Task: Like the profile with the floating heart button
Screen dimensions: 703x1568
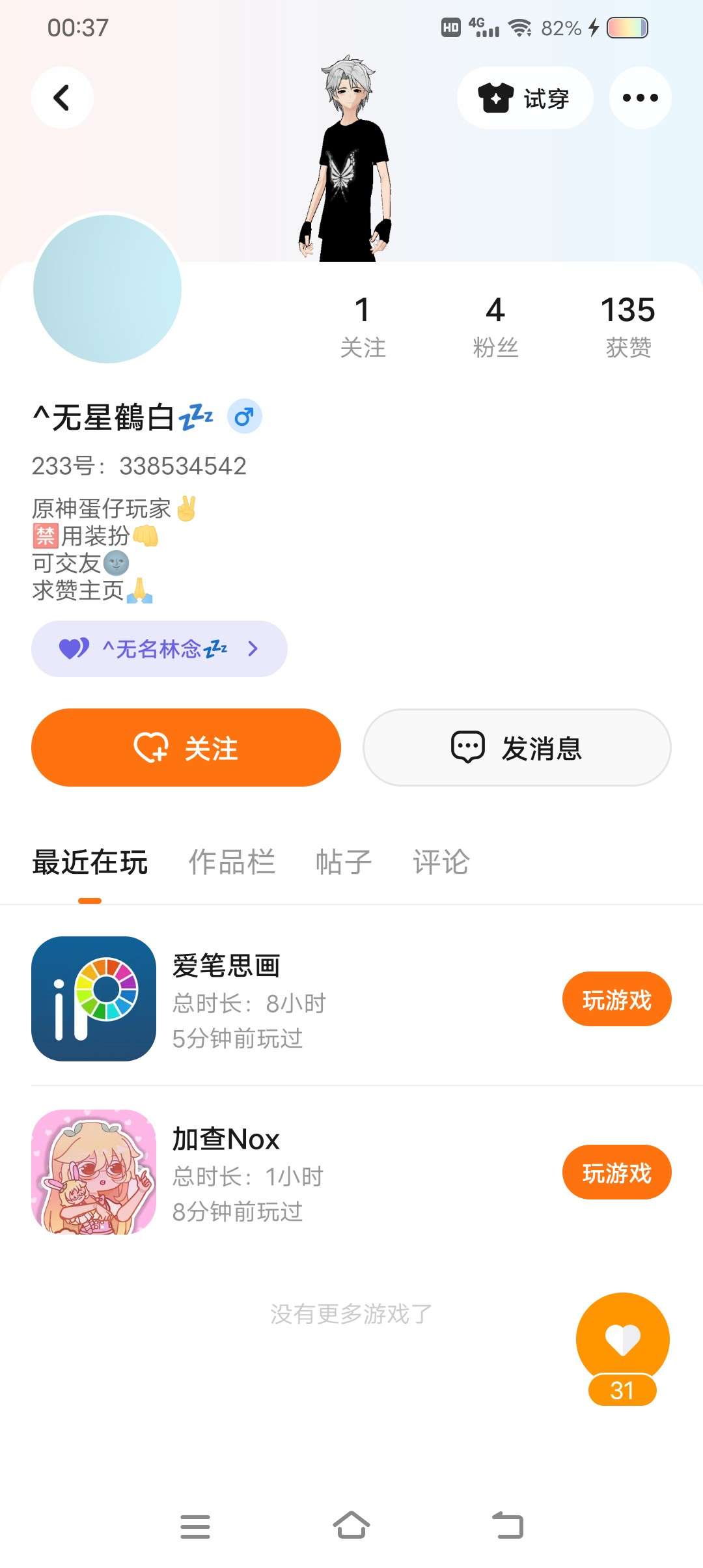Action: (x=623, y=1339)
